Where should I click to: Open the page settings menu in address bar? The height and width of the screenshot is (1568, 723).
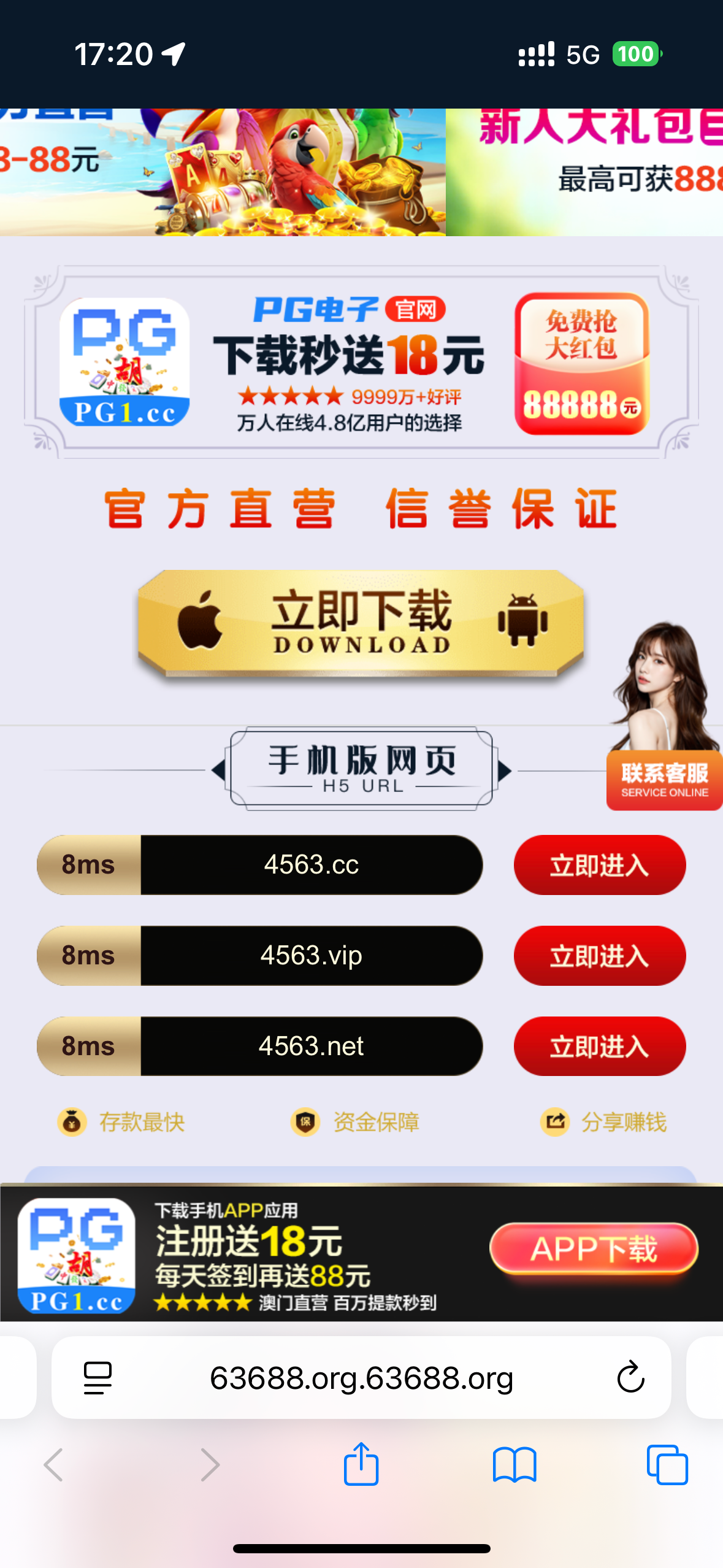click(x=98, y=1378)
